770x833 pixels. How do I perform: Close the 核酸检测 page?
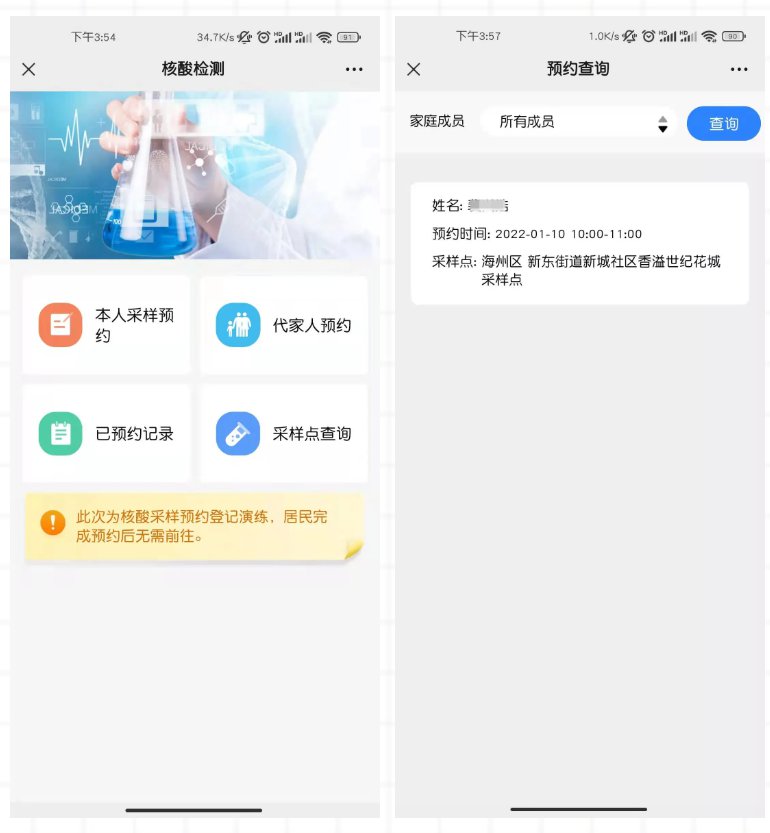29,69
